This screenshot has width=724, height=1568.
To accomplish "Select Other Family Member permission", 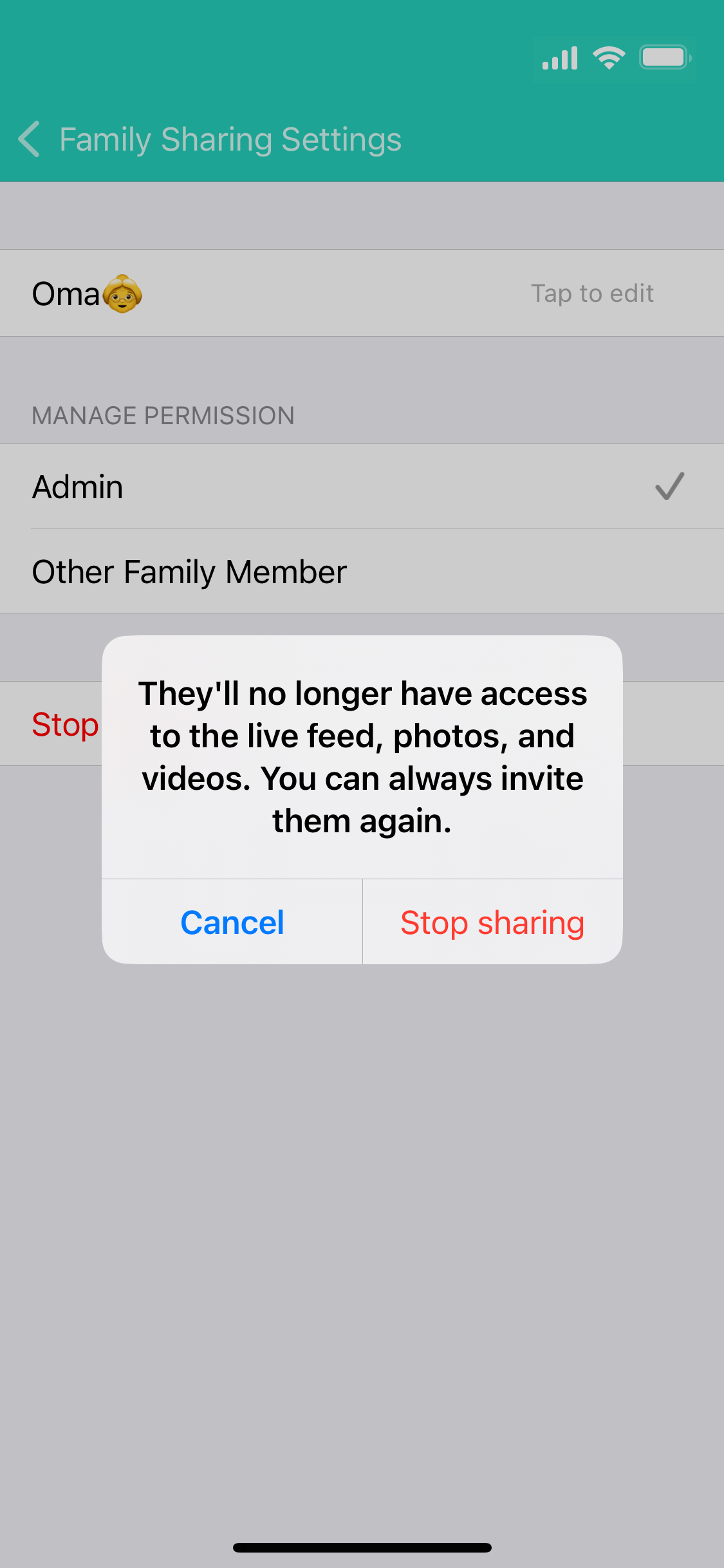I will coord(360,572).
